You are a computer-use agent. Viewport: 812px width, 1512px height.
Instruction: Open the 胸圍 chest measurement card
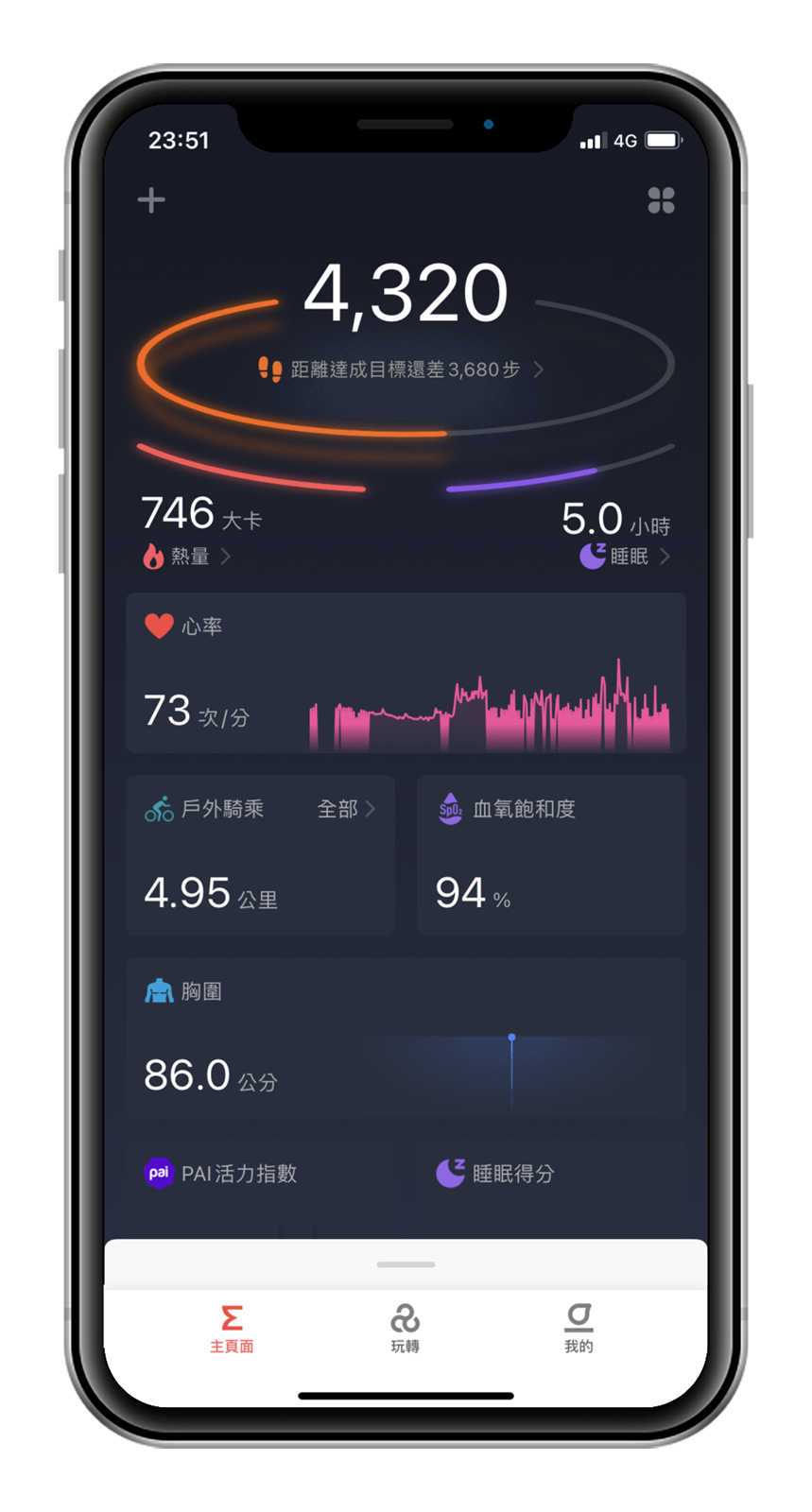pos(406,1038)
